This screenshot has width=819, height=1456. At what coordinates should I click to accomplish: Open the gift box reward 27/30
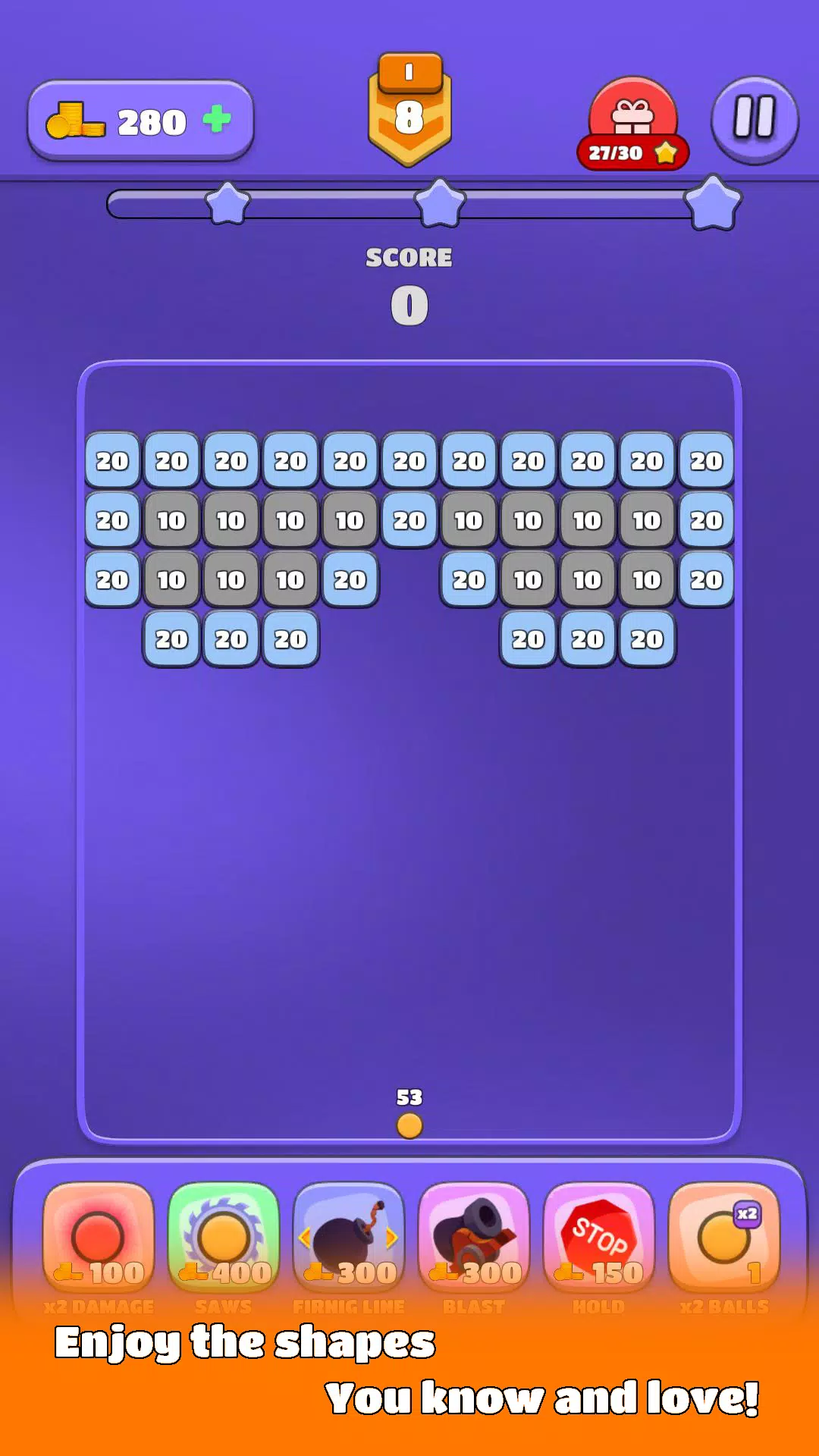[633, 124]
